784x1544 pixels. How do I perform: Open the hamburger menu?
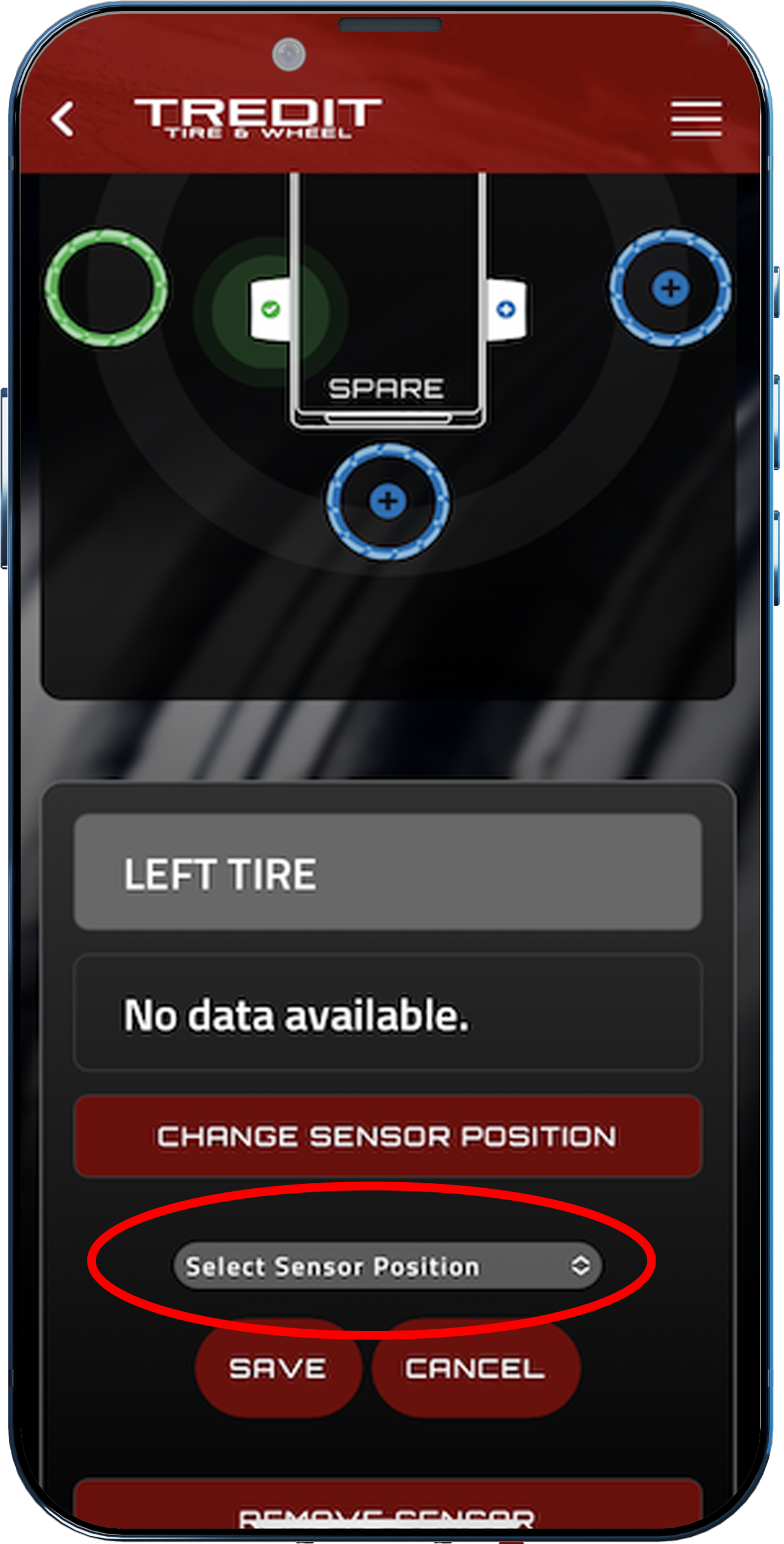[x=696, y=119]
